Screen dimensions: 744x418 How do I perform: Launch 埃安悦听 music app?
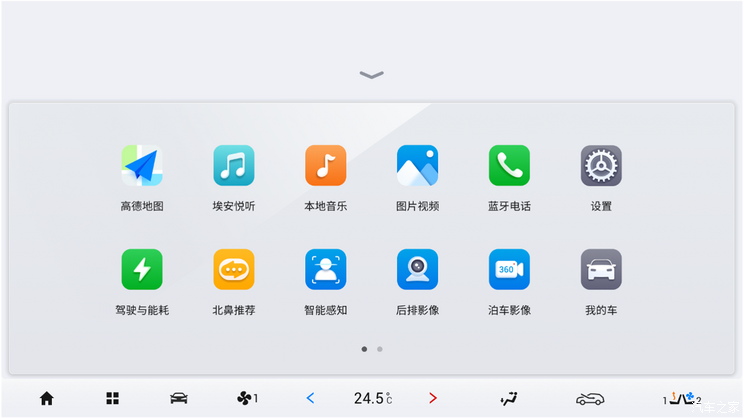(x=234, y=166)
